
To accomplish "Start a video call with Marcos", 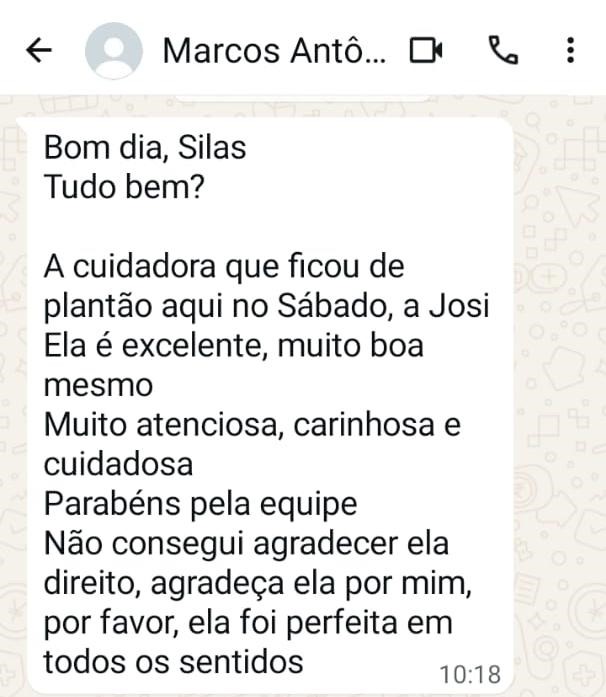I will point(426,50).
